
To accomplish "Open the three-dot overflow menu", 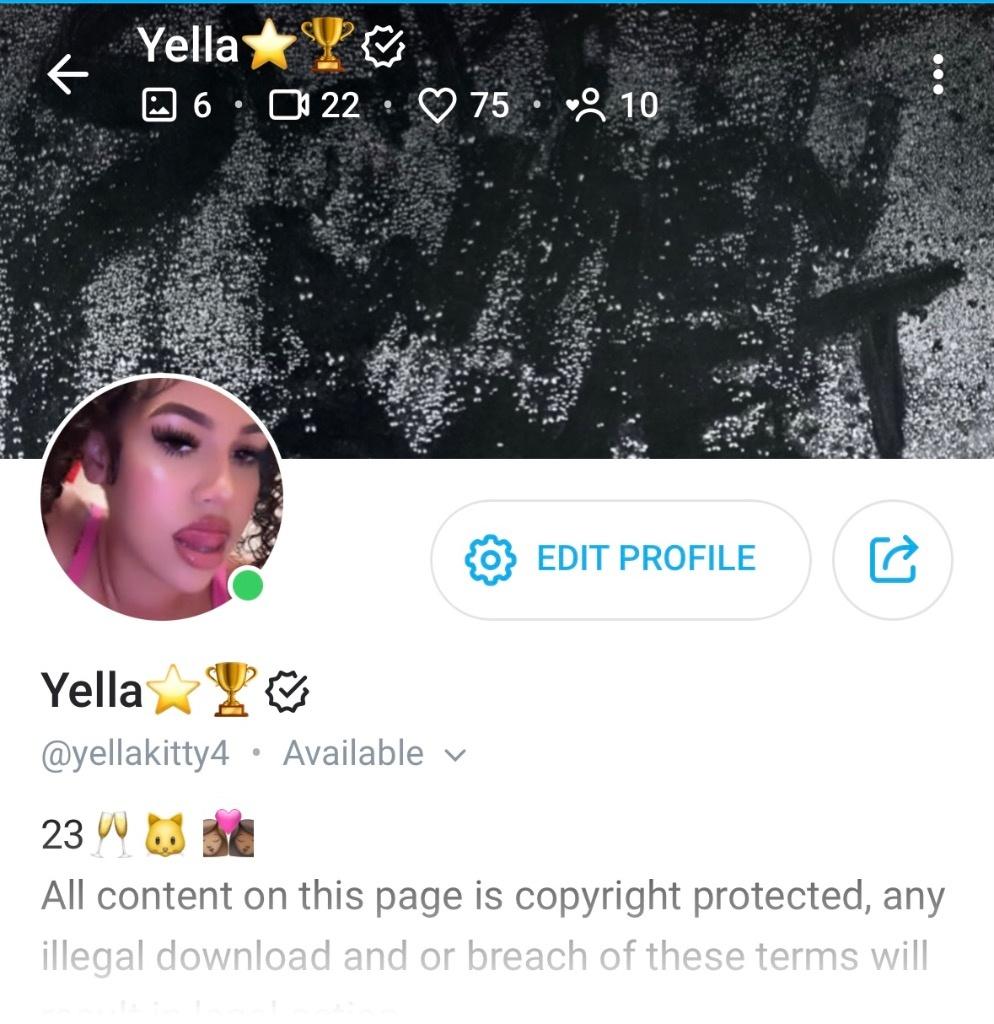I will pyautogui.click(x=937, y=75).
